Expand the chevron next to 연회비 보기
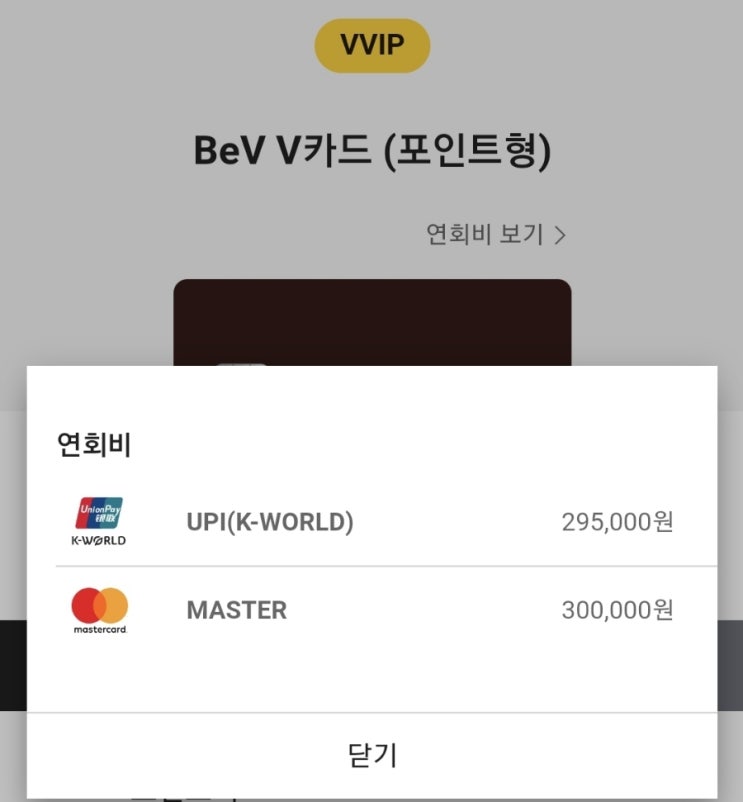743x802 pixels. pyautogui.click(x=561, y=233)
